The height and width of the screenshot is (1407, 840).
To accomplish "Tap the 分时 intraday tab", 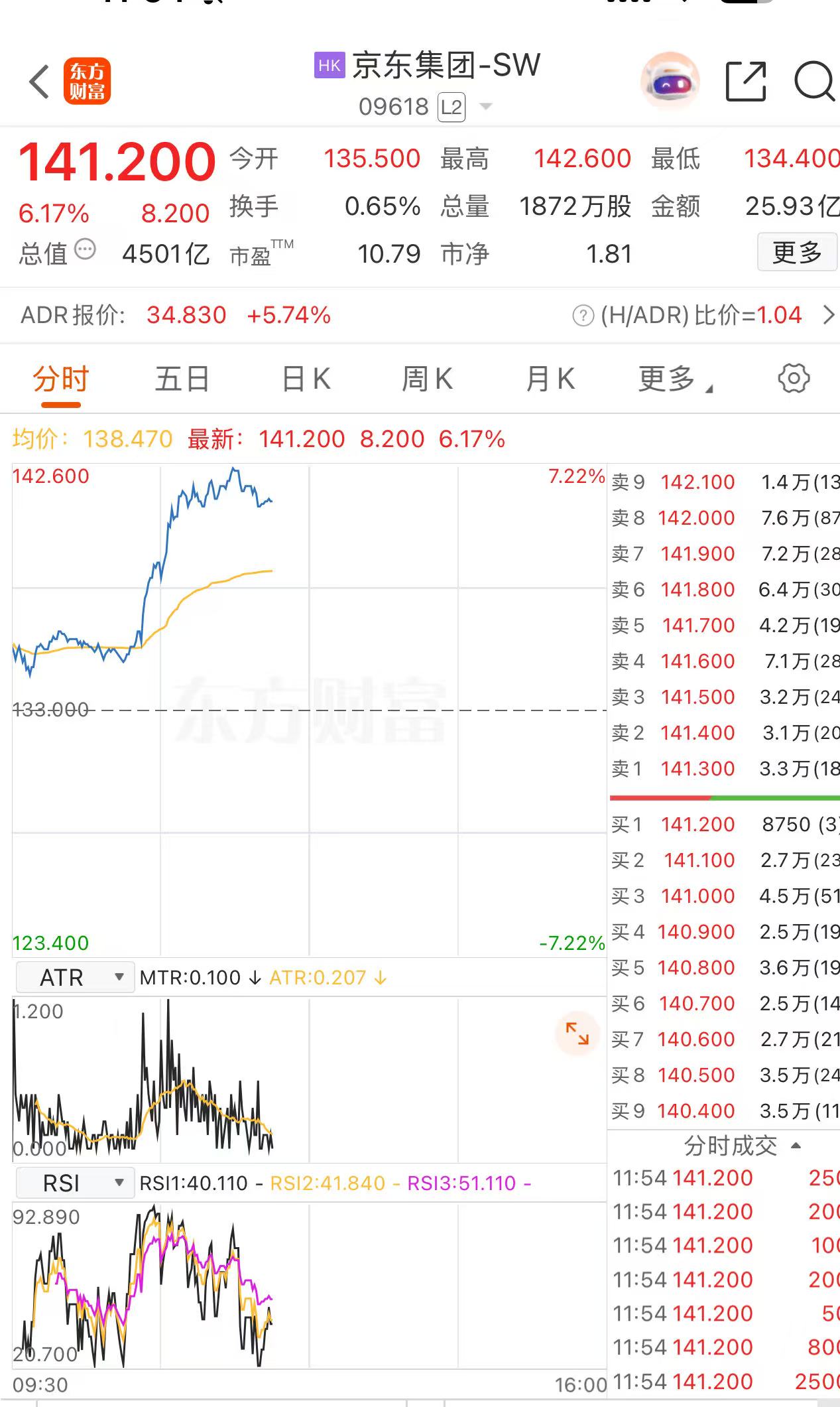I will click(x=60, y=379).
